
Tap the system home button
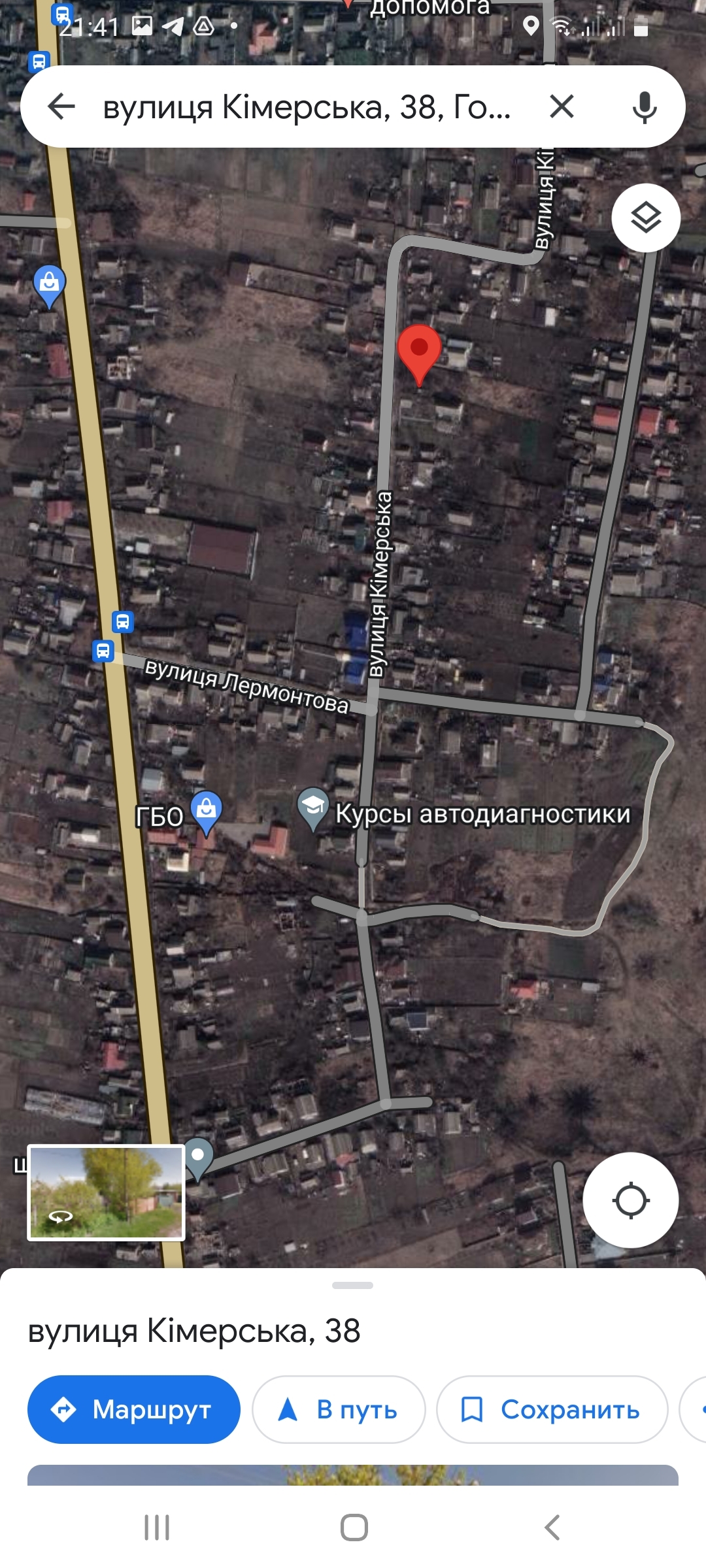point(354,1527)
